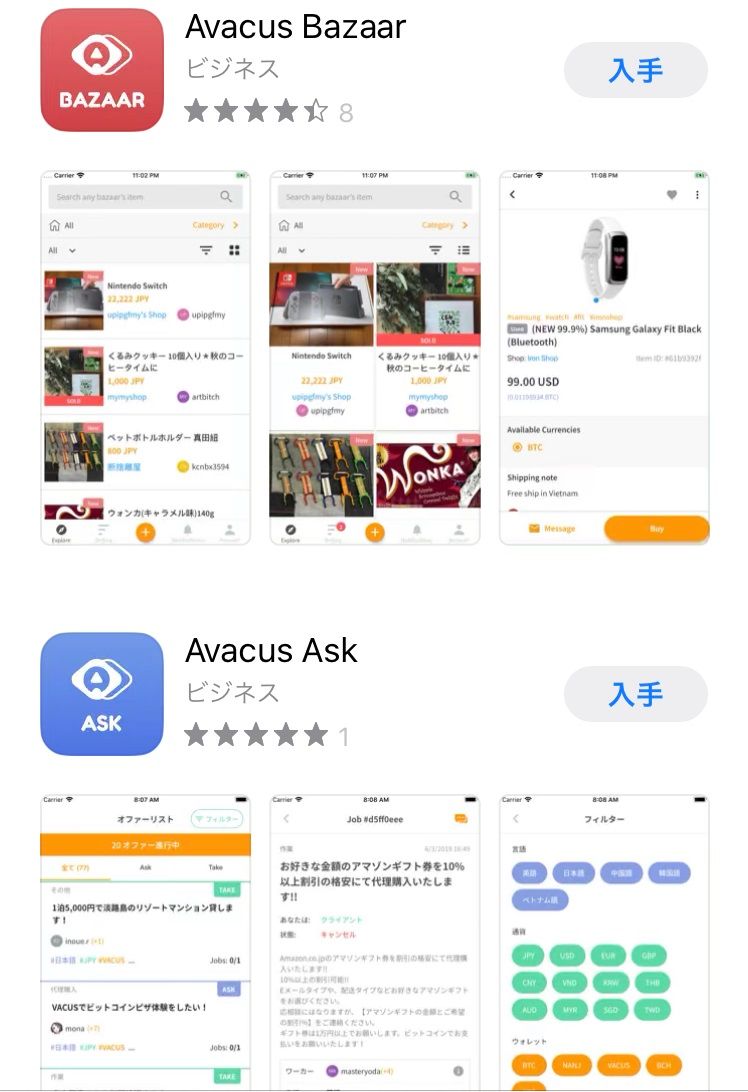View Avacus Bazaar grid view screenshot
The height and width of the screenshot is (1092, 748).
point(375,358)
